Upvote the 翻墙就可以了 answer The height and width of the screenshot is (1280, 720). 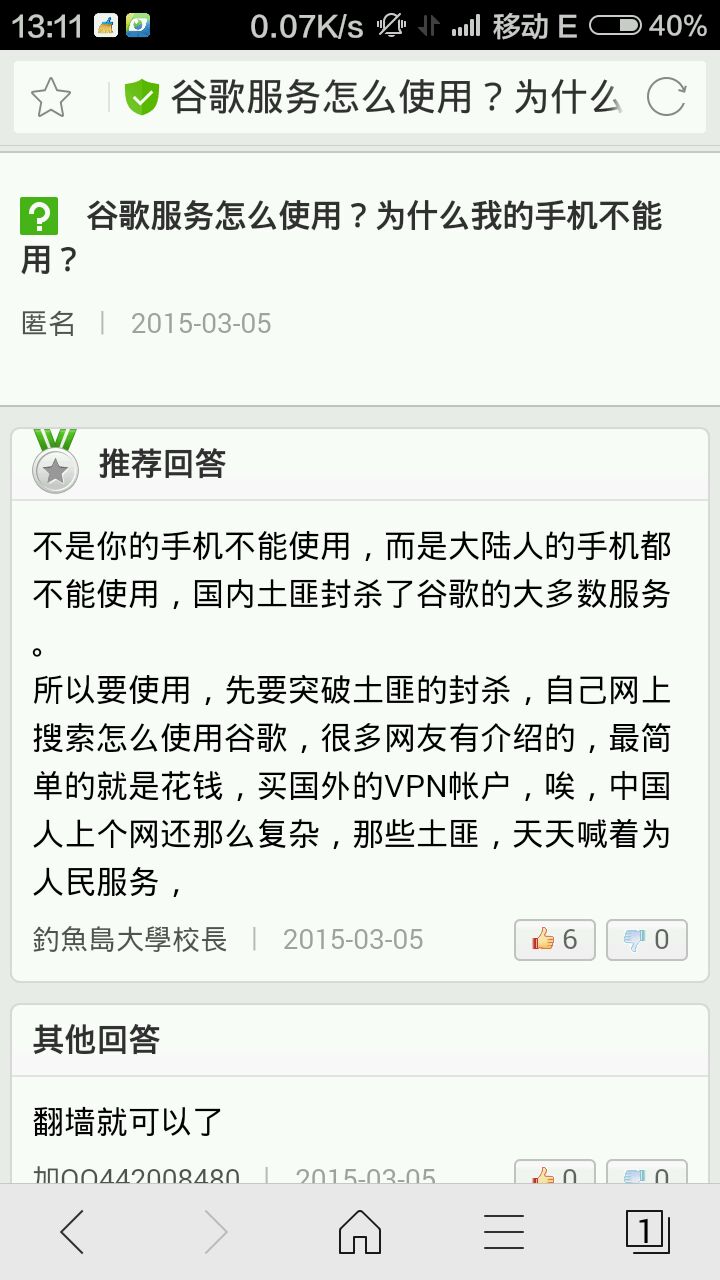pos(555,1174)
